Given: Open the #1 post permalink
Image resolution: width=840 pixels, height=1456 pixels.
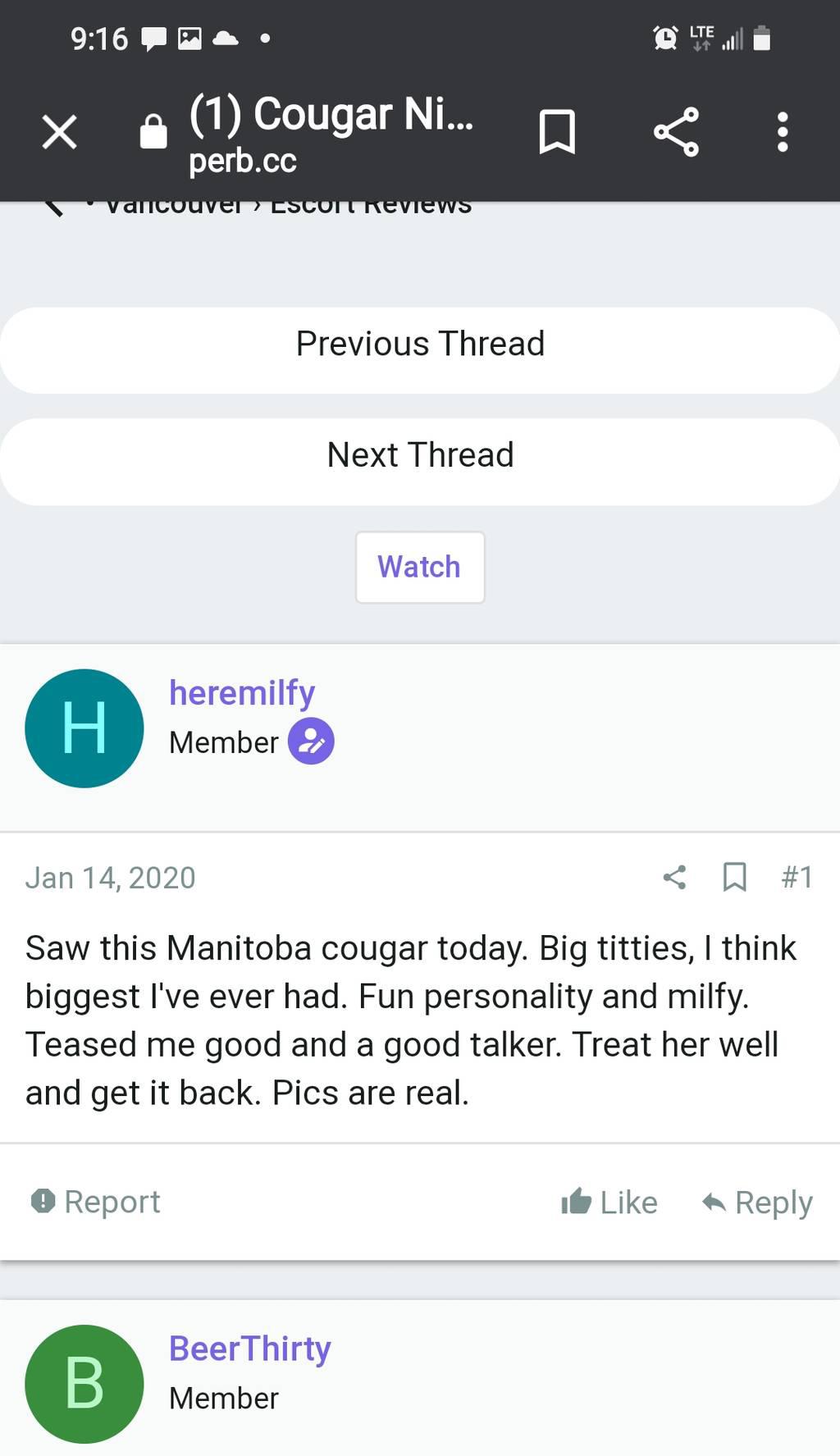Looking at the screenshot, I should click(x=797, y=878).
